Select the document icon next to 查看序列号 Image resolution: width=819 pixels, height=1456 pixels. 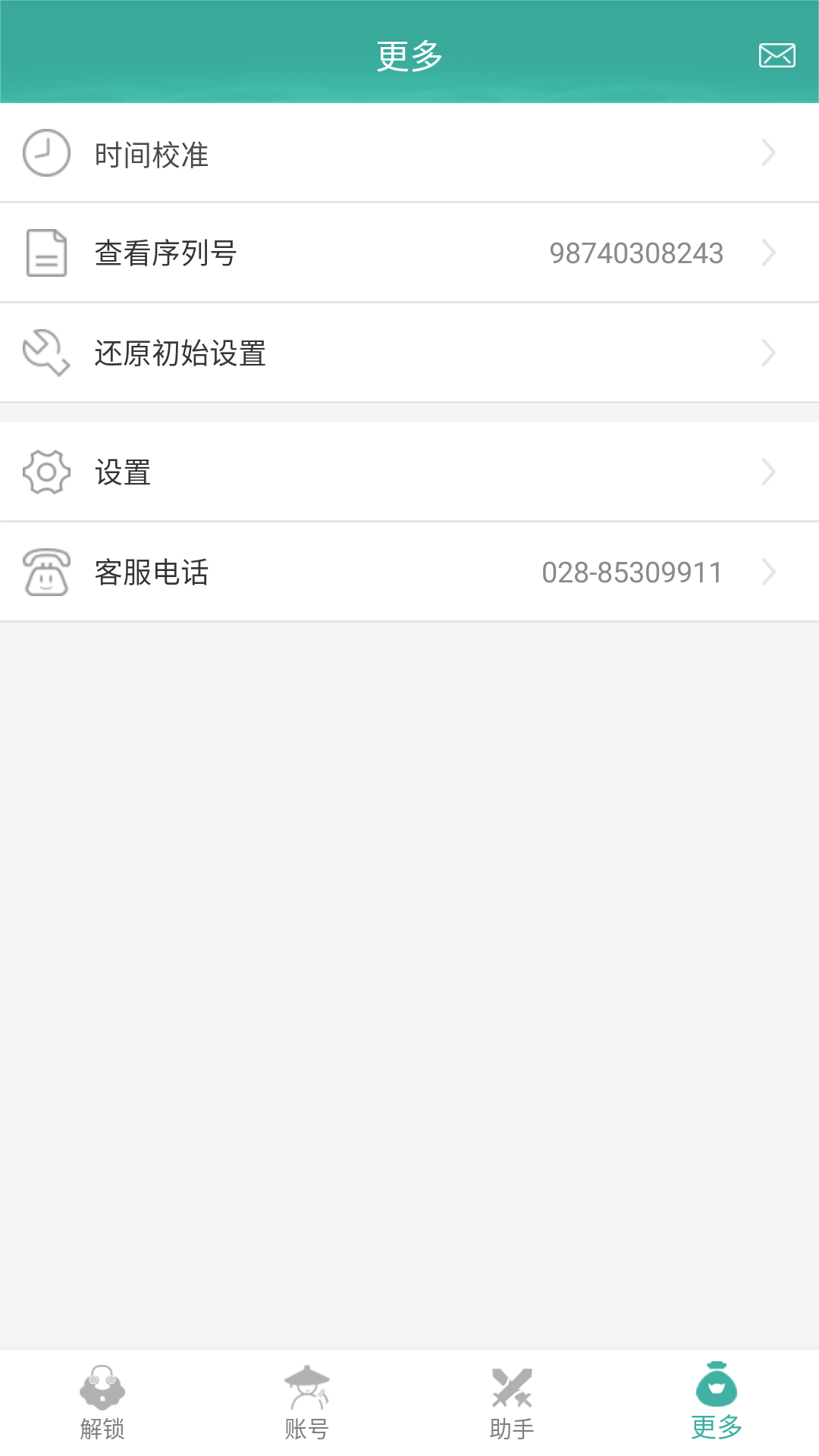tap(45, 252)
